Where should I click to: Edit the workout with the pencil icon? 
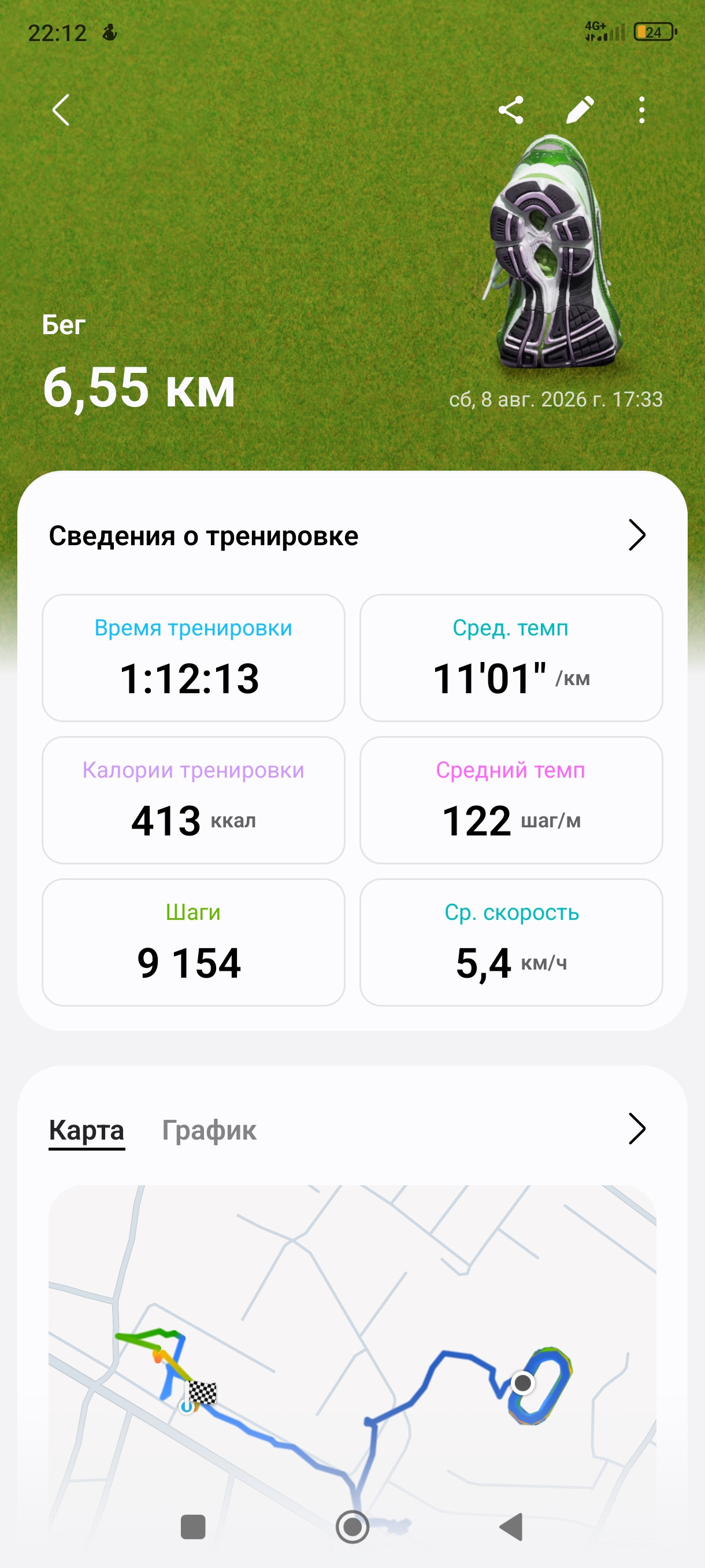(579, 110)
